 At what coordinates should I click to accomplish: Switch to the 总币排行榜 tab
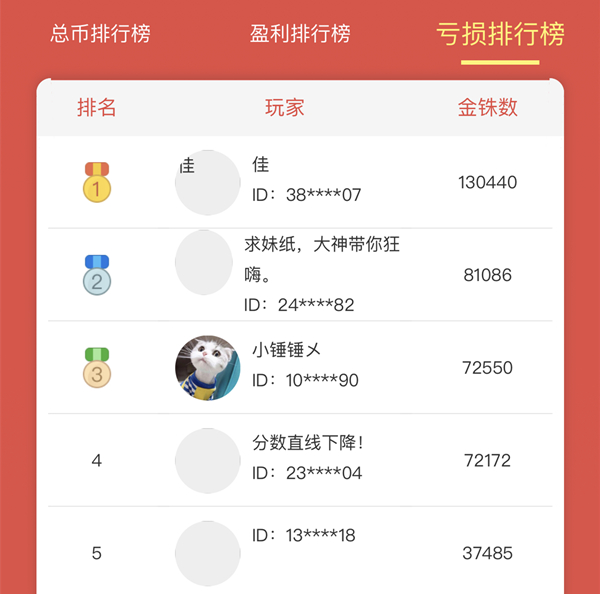[100, 34]
